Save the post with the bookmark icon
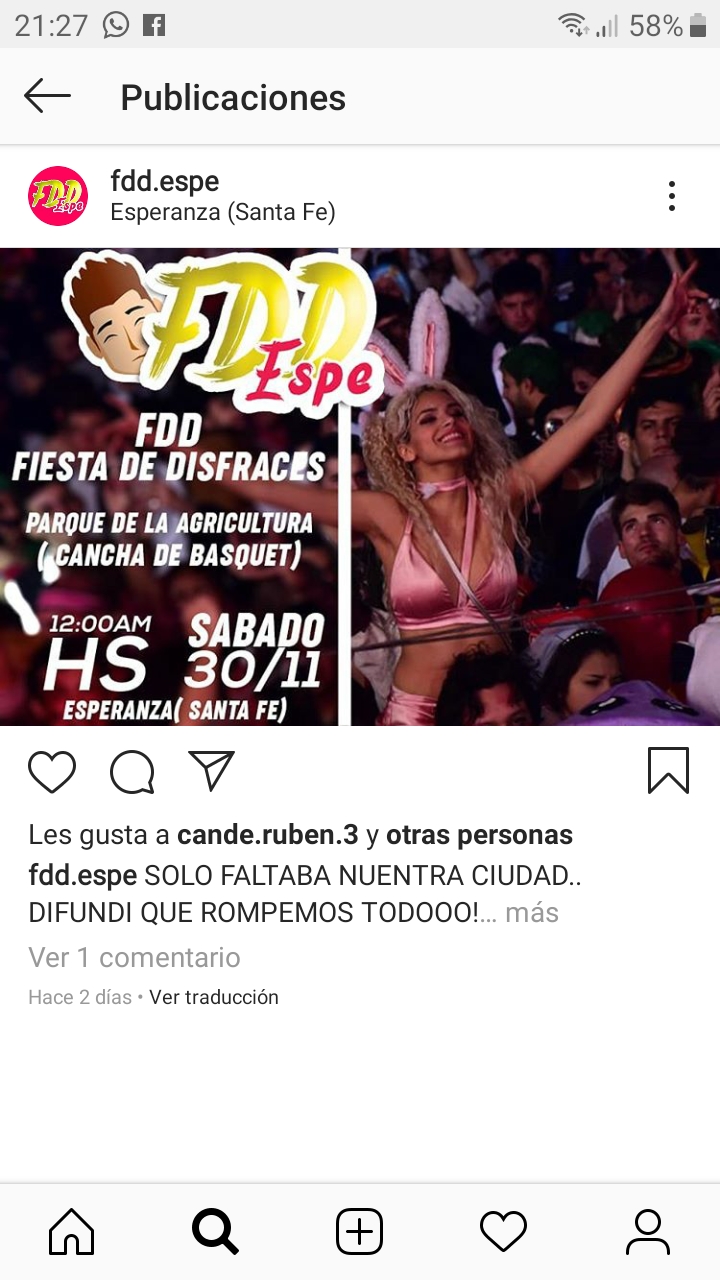The width and height of the screenshot is (720, 1280). pos(668,771)
